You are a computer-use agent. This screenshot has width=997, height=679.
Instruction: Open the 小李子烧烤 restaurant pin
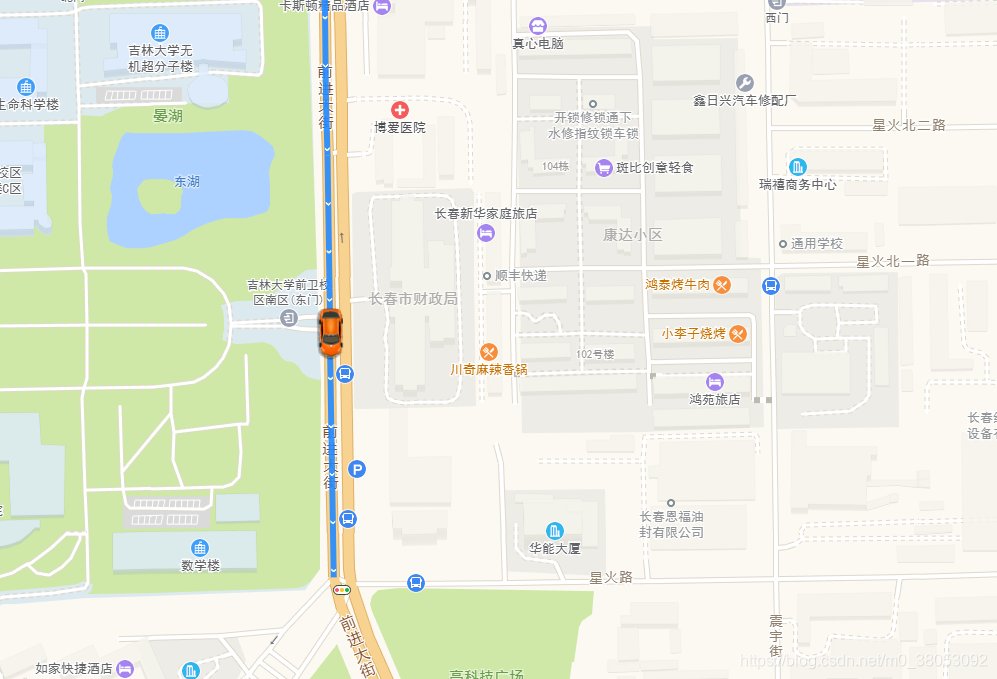pos(738,334)
